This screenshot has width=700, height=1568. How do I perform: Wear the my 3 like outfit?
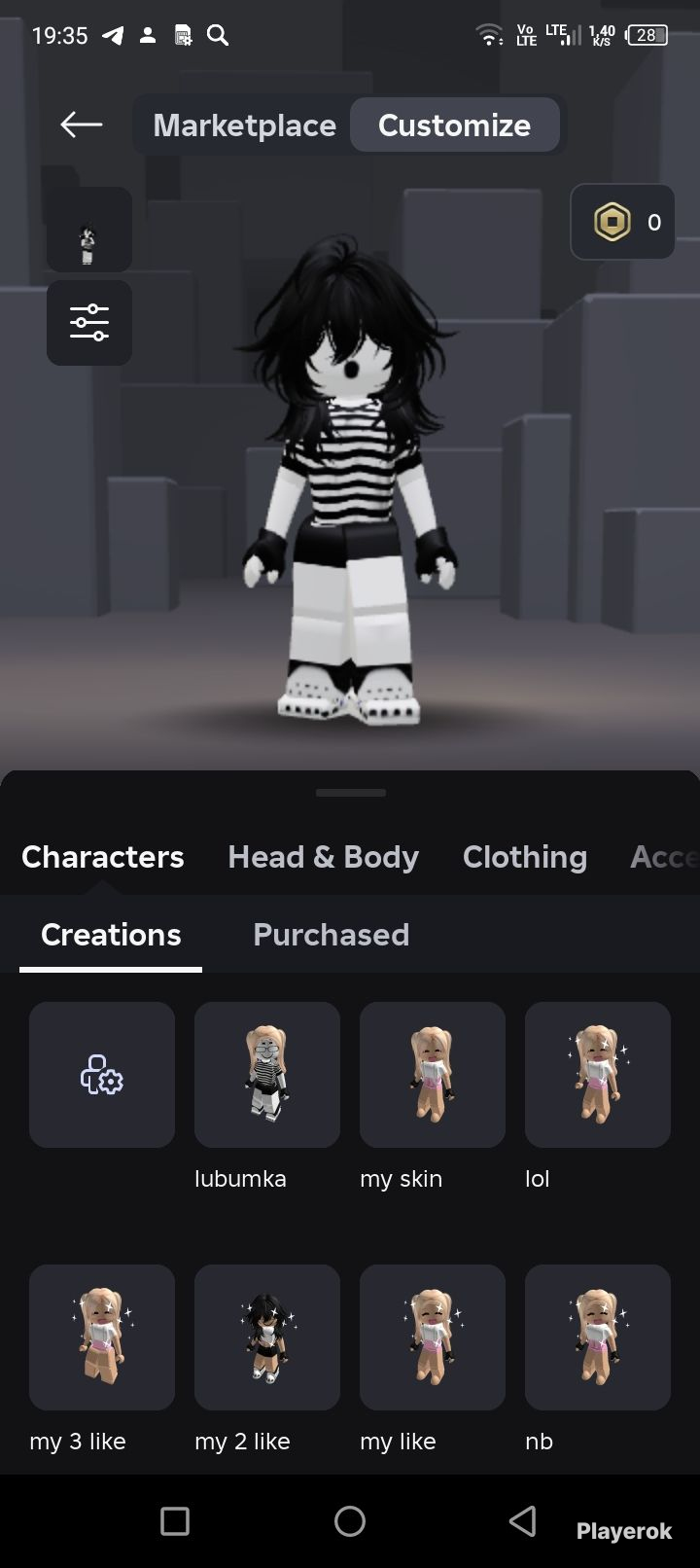point(102,1337)
